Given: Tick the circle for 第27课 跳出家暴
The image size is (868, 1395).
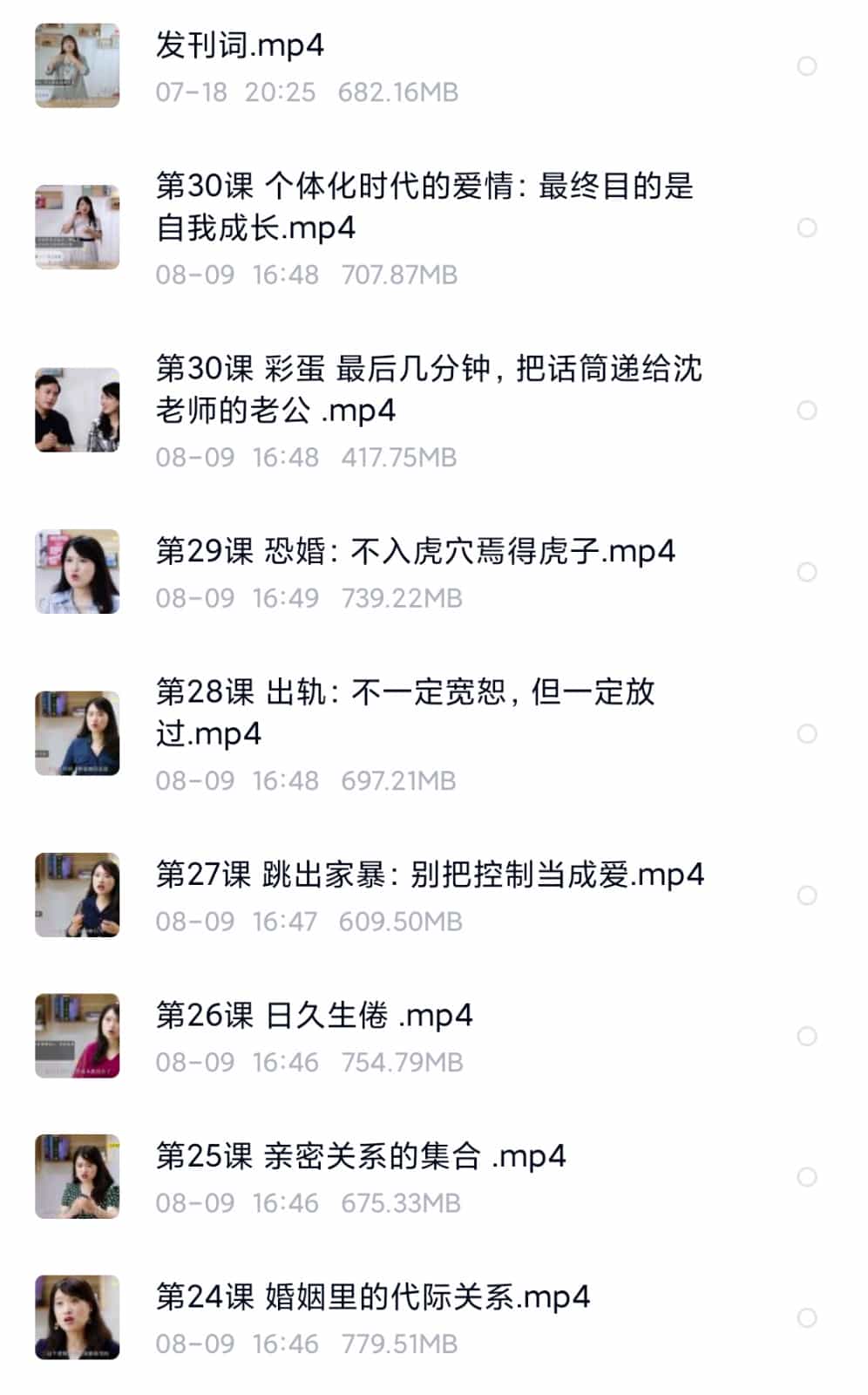Looking at the screenshot, I should point(807,895).
